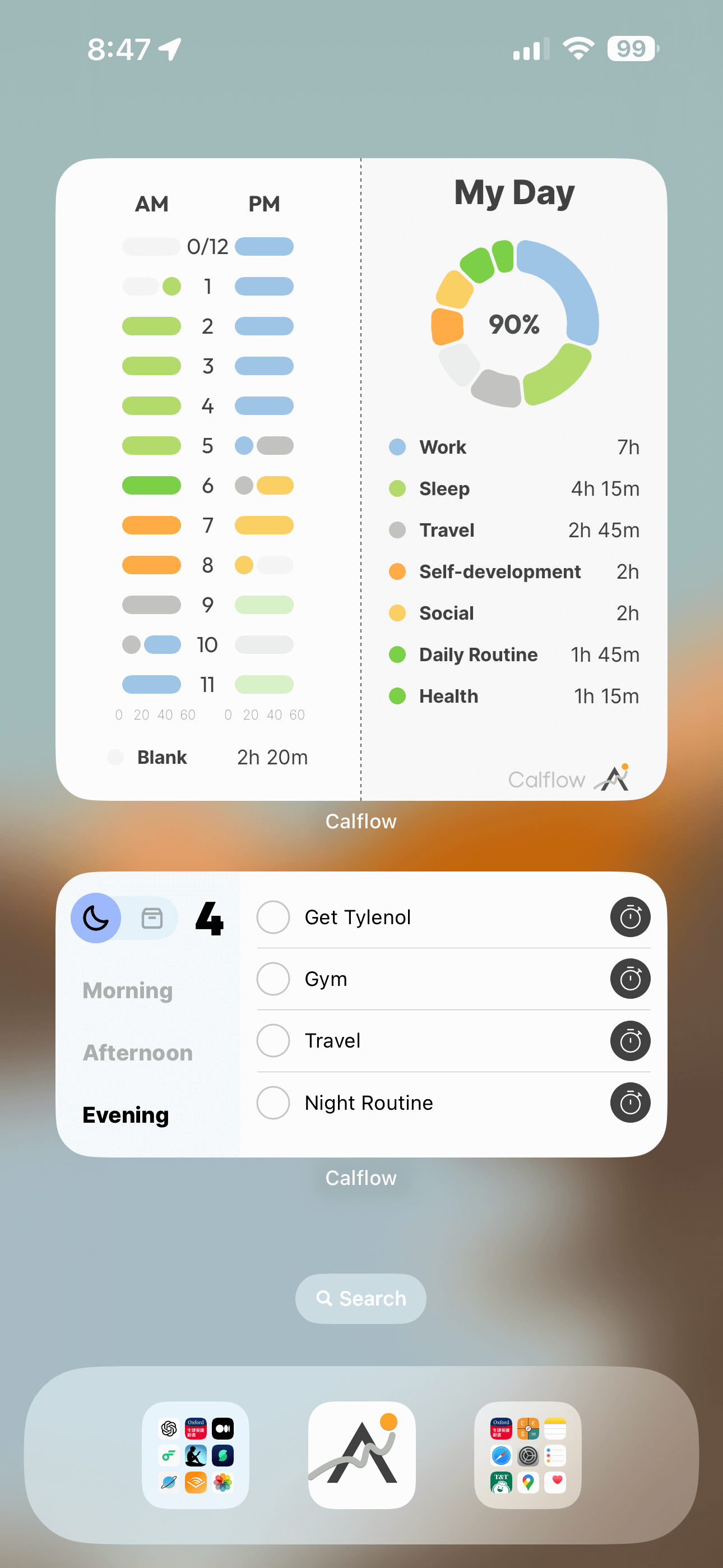Open the Search pill
The height and width of the screenshot is (1568, 723).
coord(361,1298)
